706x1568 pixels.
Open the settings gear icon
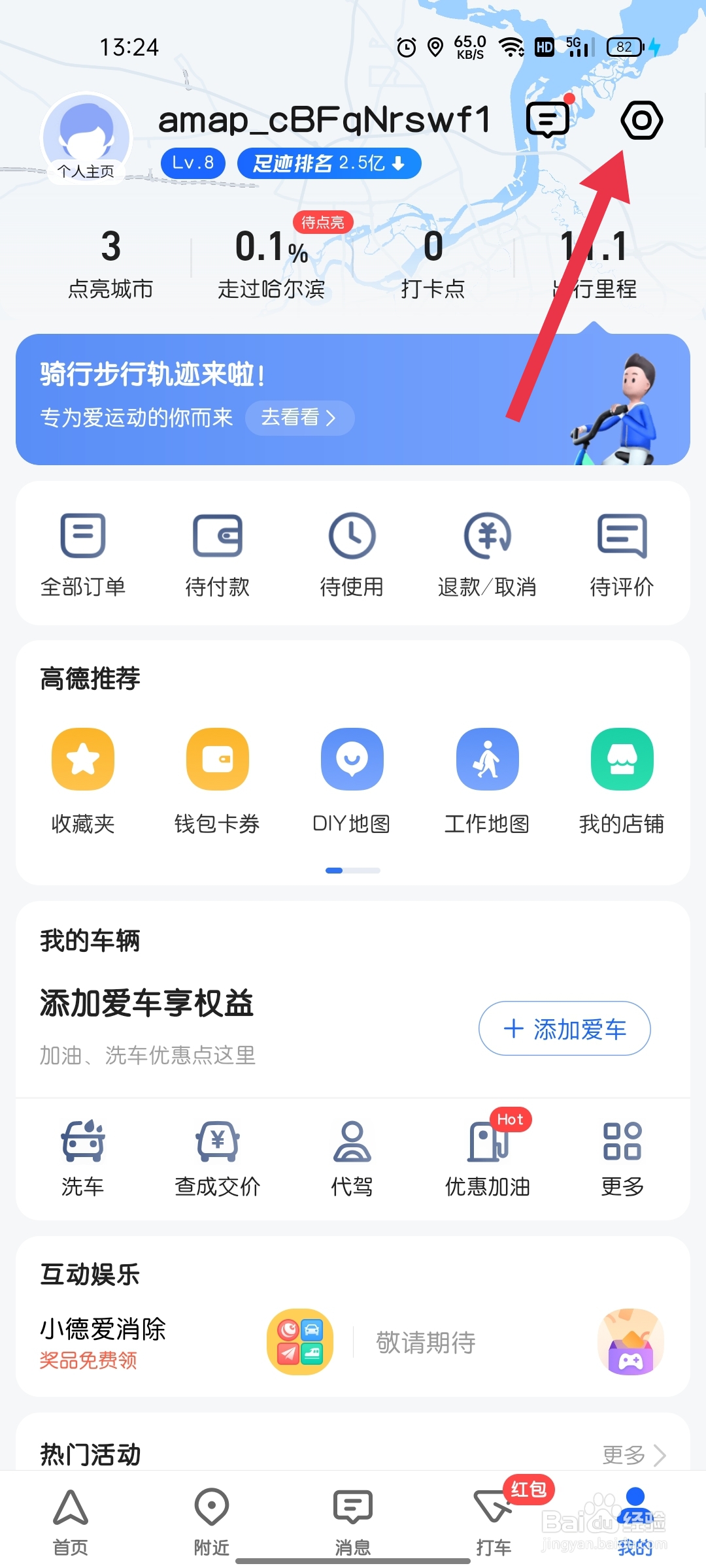[641, 120]
